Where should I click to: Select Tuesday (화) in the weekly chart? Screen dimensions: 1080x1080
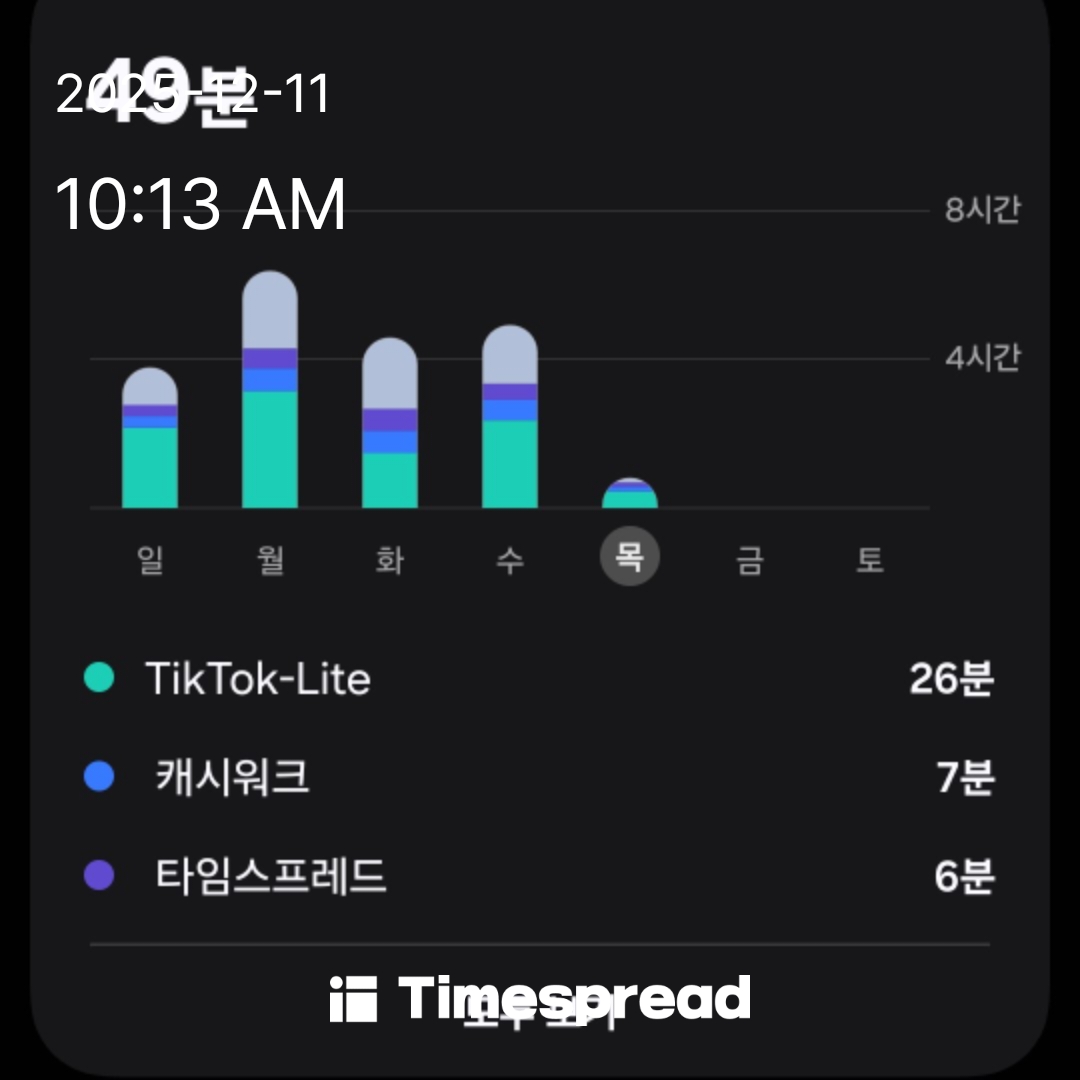tap(390, 560)
